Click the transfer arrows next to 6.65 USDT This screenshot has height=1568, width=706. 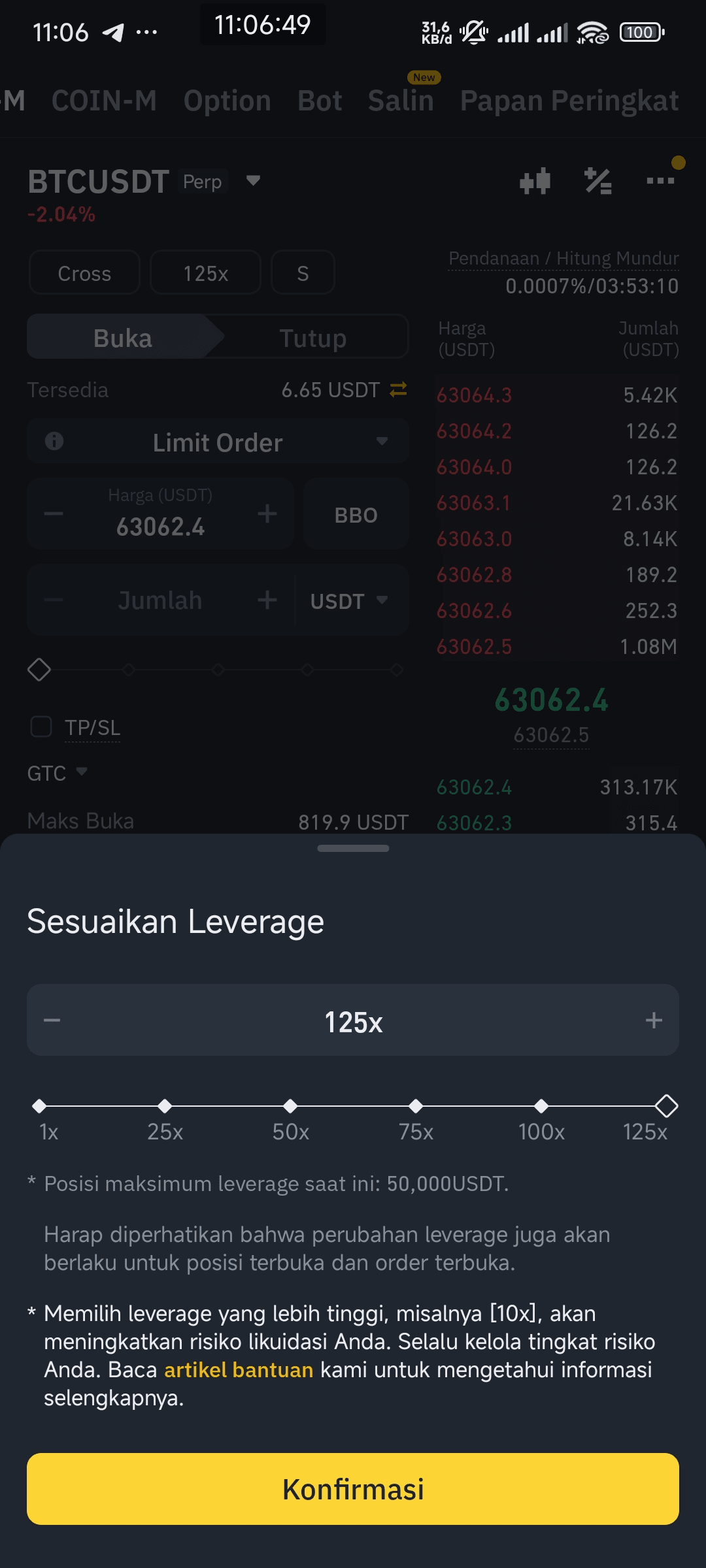396,390
